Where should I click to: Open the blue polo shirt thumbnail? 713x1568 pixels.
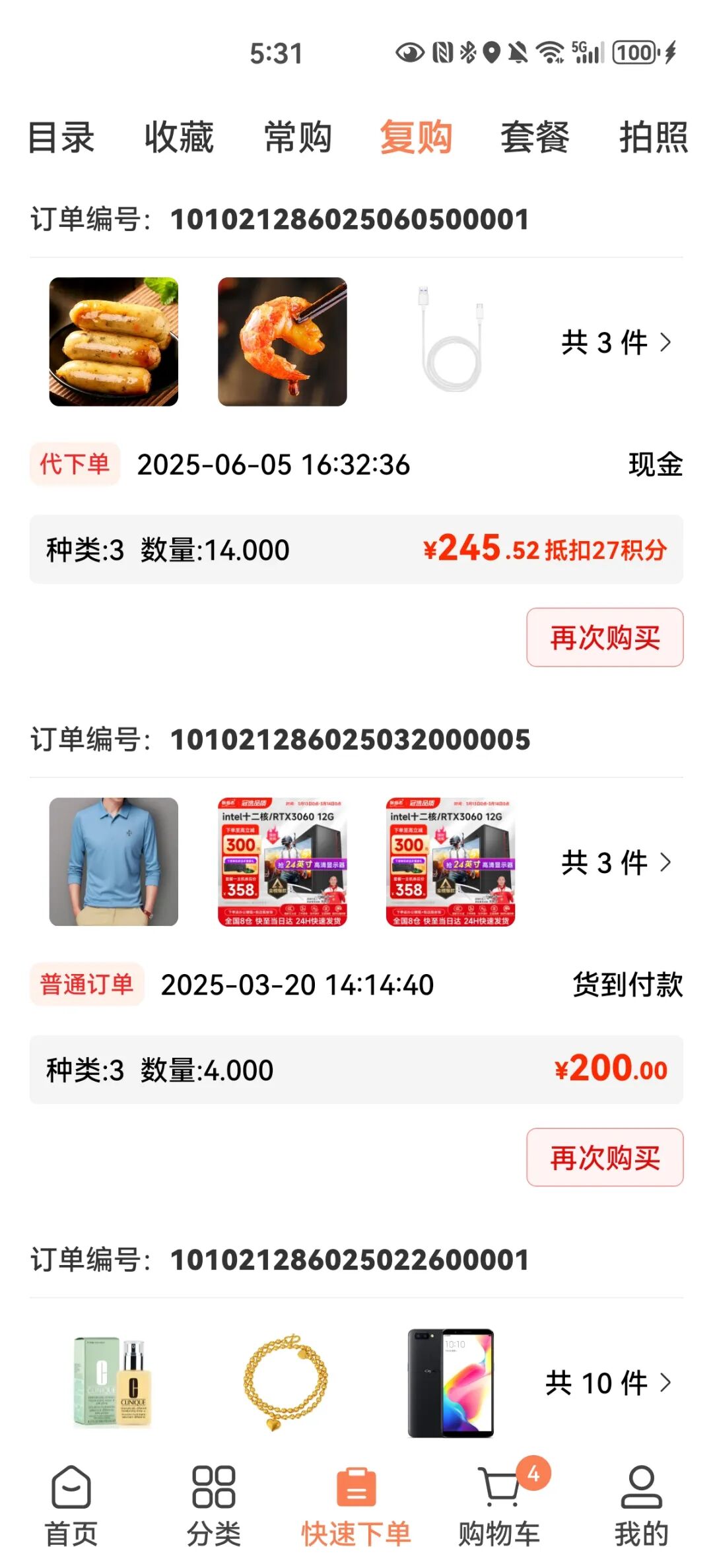coord(114,862)
